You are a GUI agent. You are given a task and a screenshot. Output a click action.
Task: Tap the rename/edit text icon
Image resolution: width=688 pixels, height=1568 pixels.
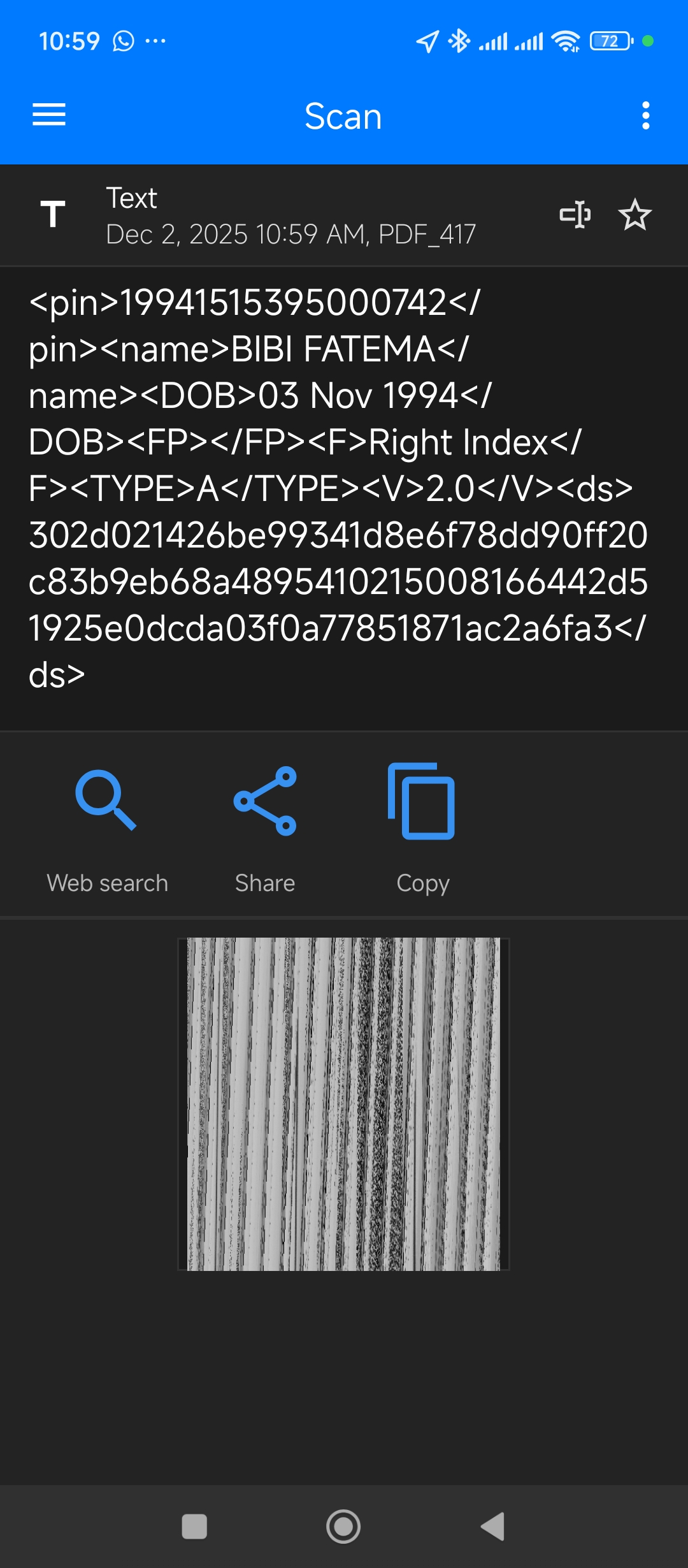575,215
